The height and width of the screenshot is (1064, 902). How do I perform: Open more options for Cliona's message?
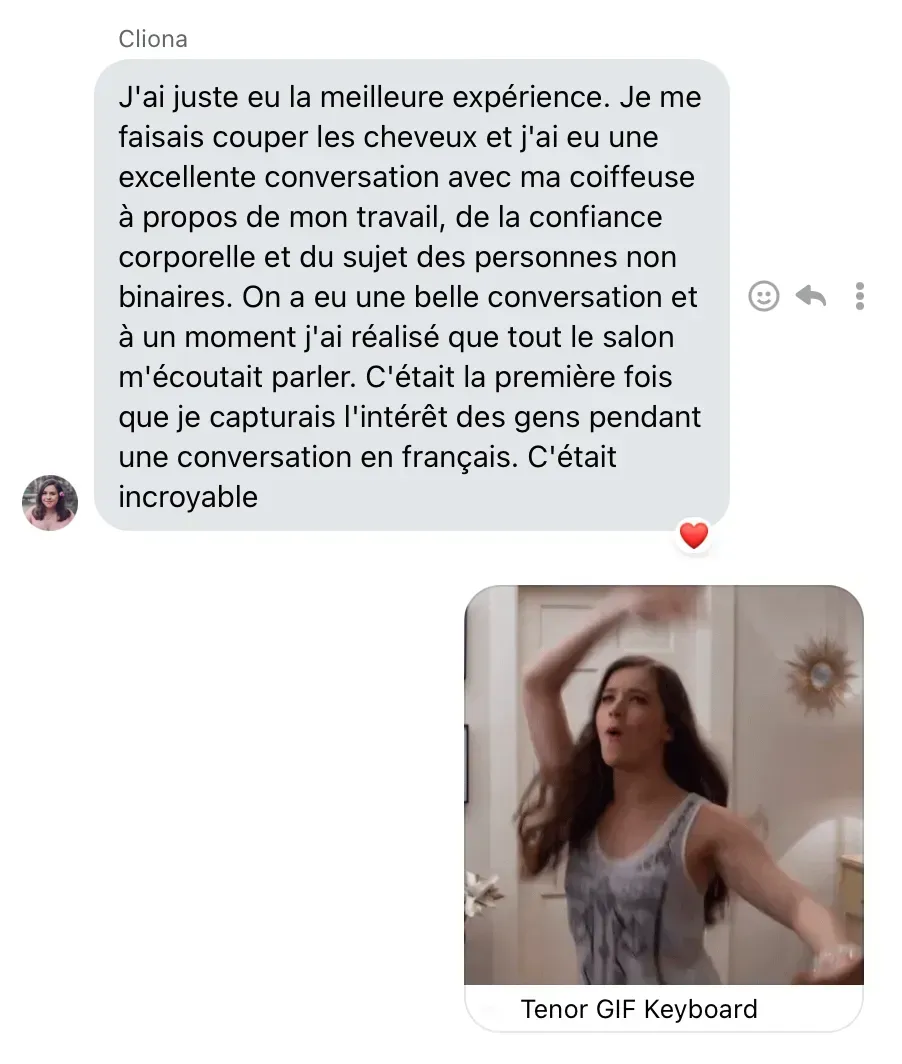click(860, 296)
